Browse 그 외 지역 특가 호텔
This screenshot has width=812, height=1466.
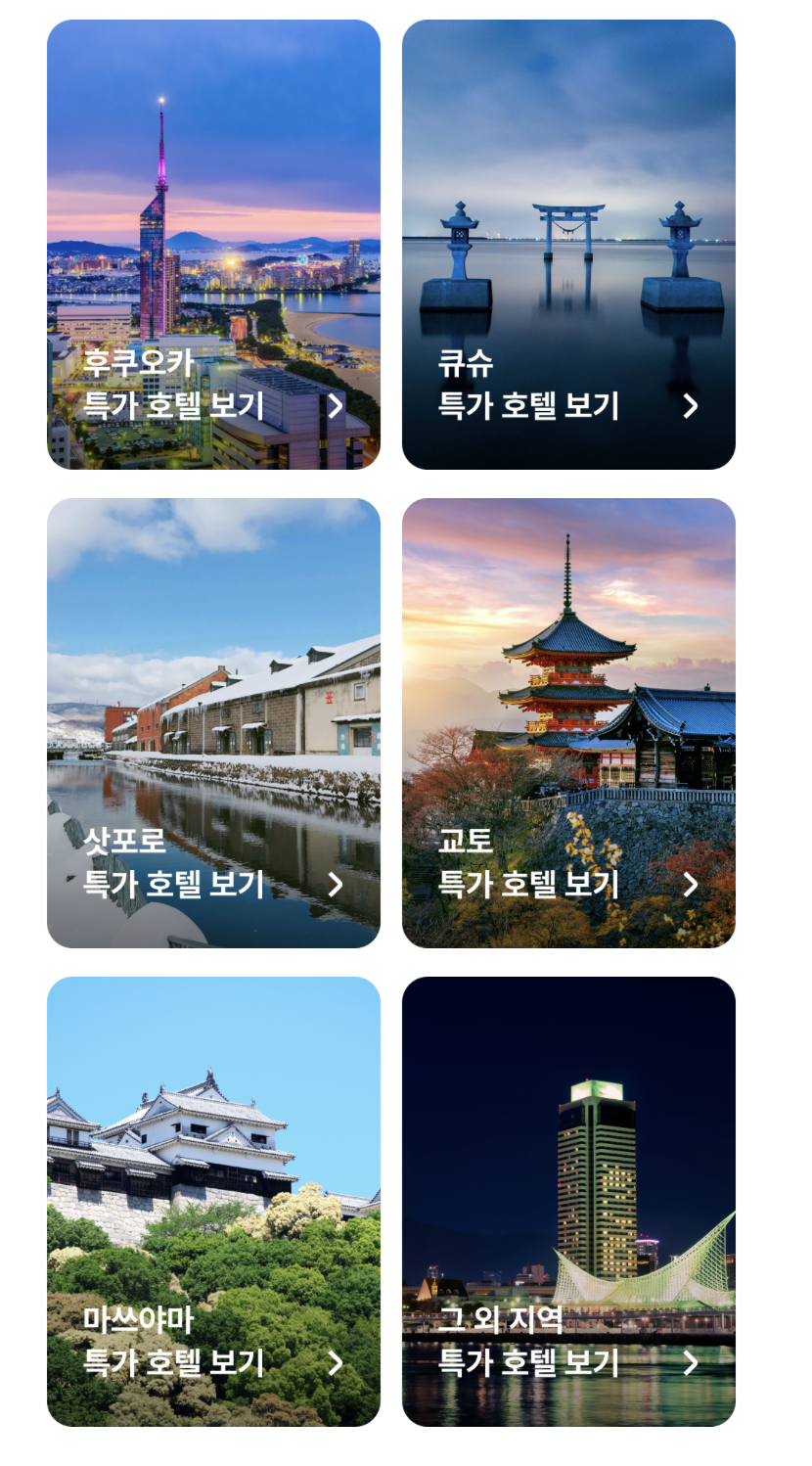(568, 1202)
